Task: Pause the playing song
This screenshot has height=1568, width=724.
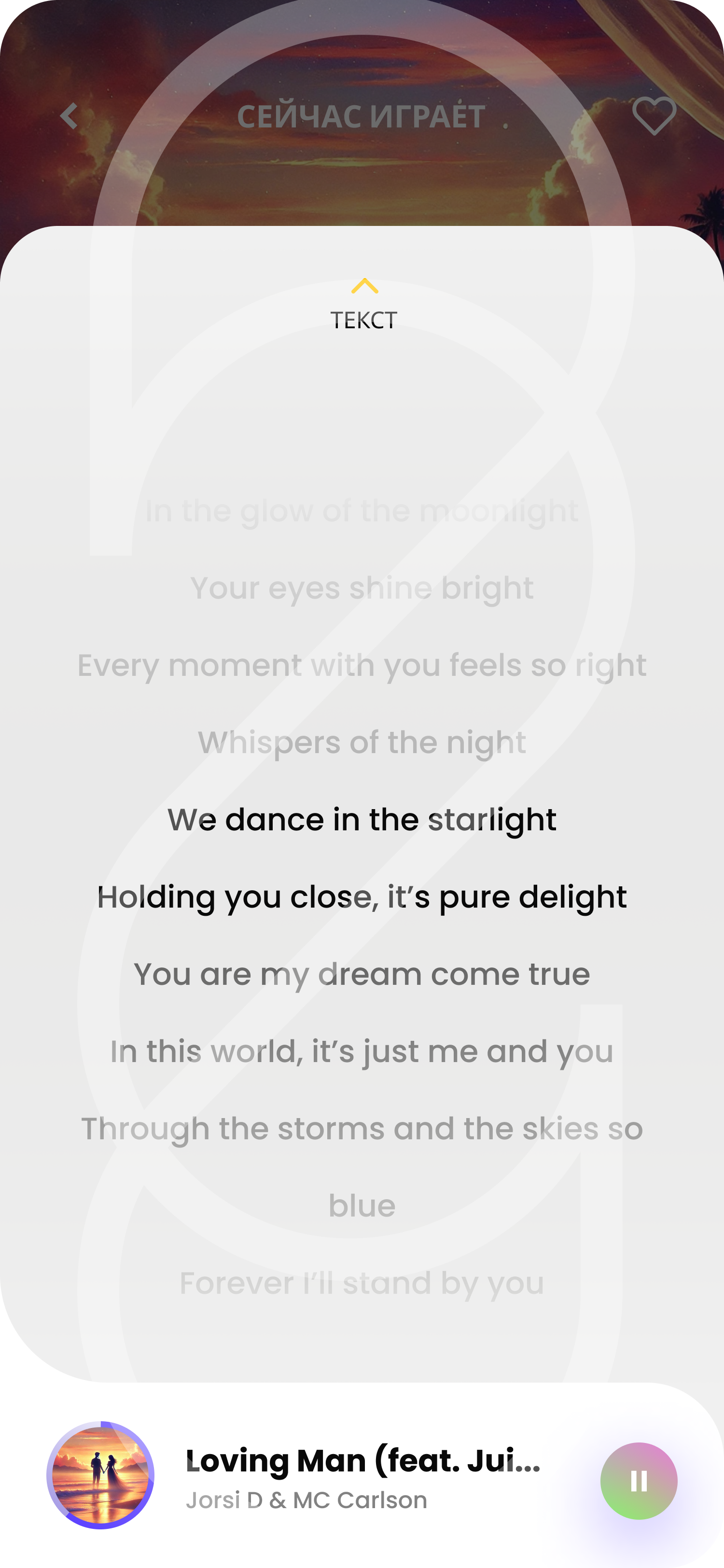Action: click(x=638, y=1480)
